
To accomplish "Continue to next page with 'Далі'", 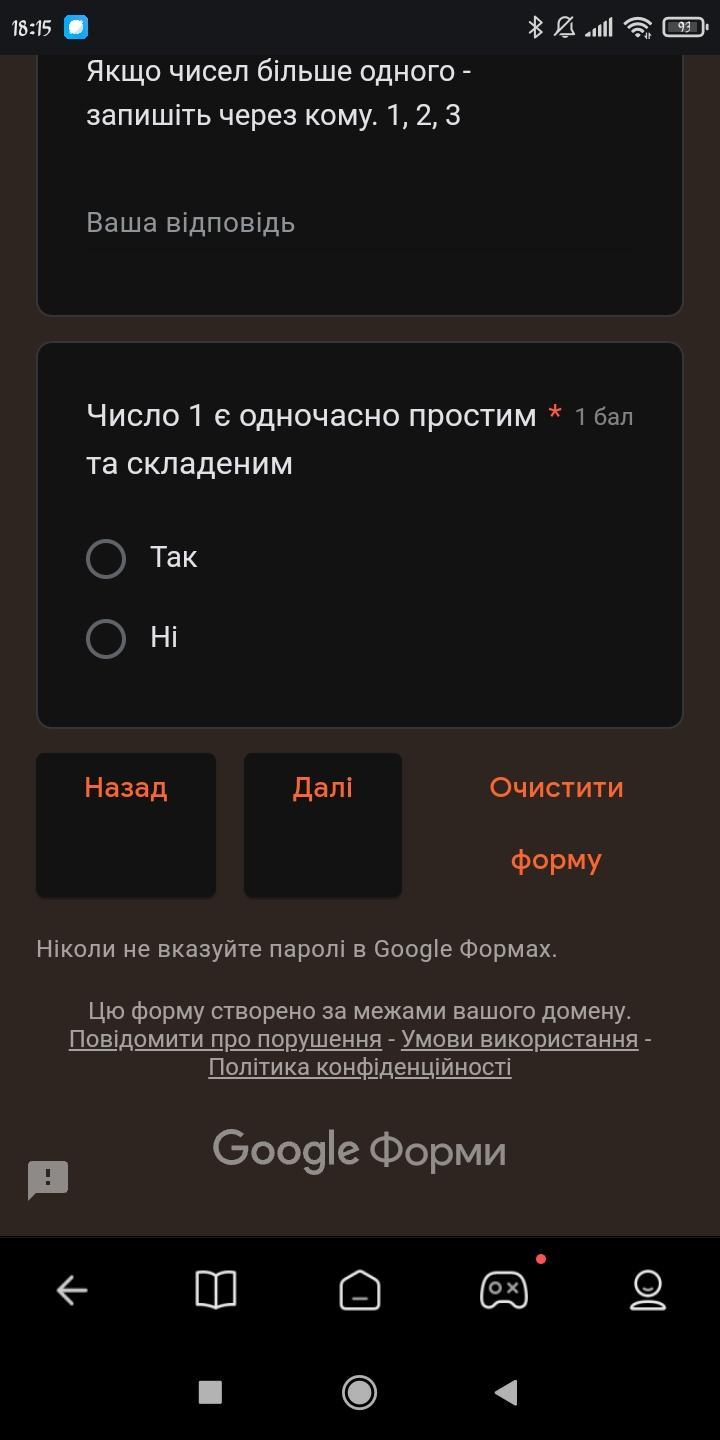I will point(323,825).
